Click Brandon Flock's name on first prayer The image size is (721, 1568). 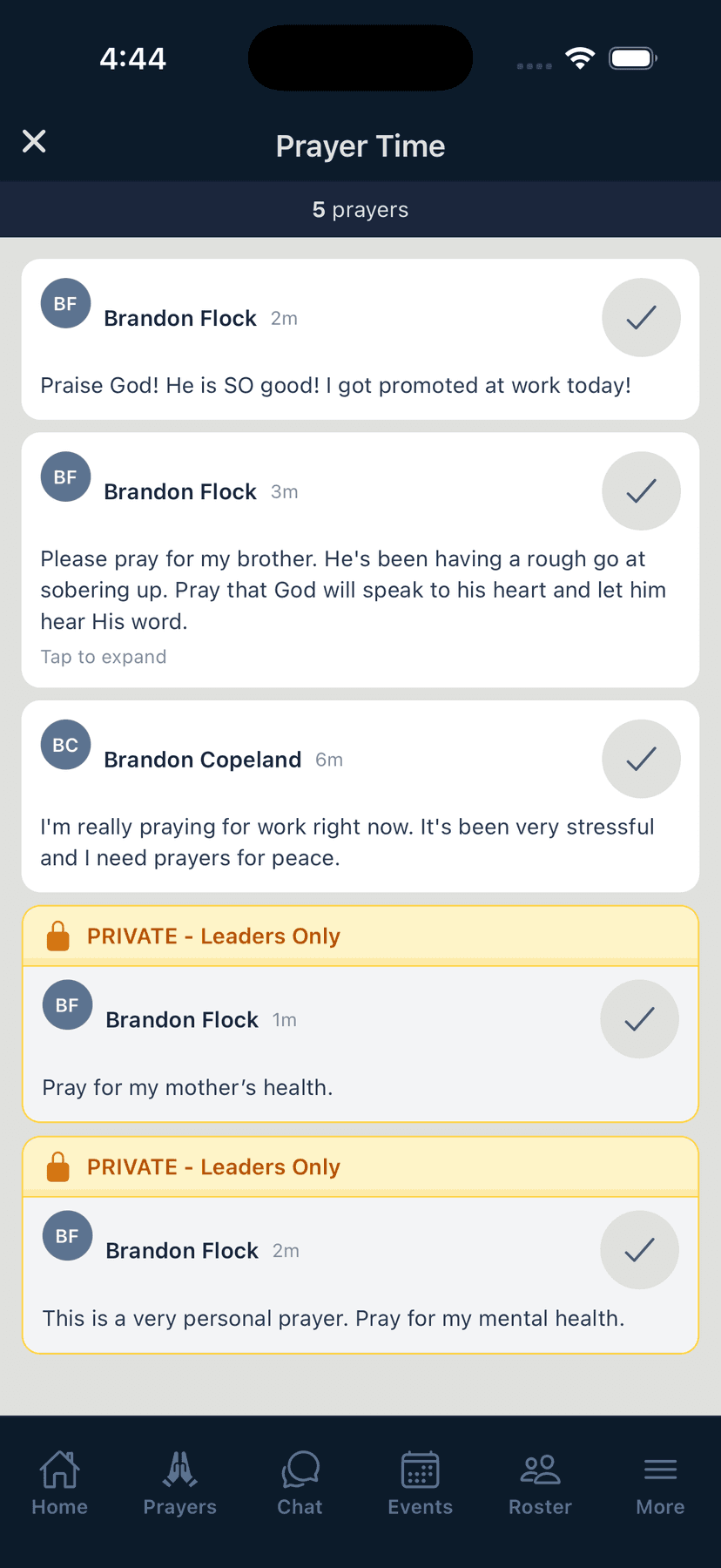tap(180, 317)
